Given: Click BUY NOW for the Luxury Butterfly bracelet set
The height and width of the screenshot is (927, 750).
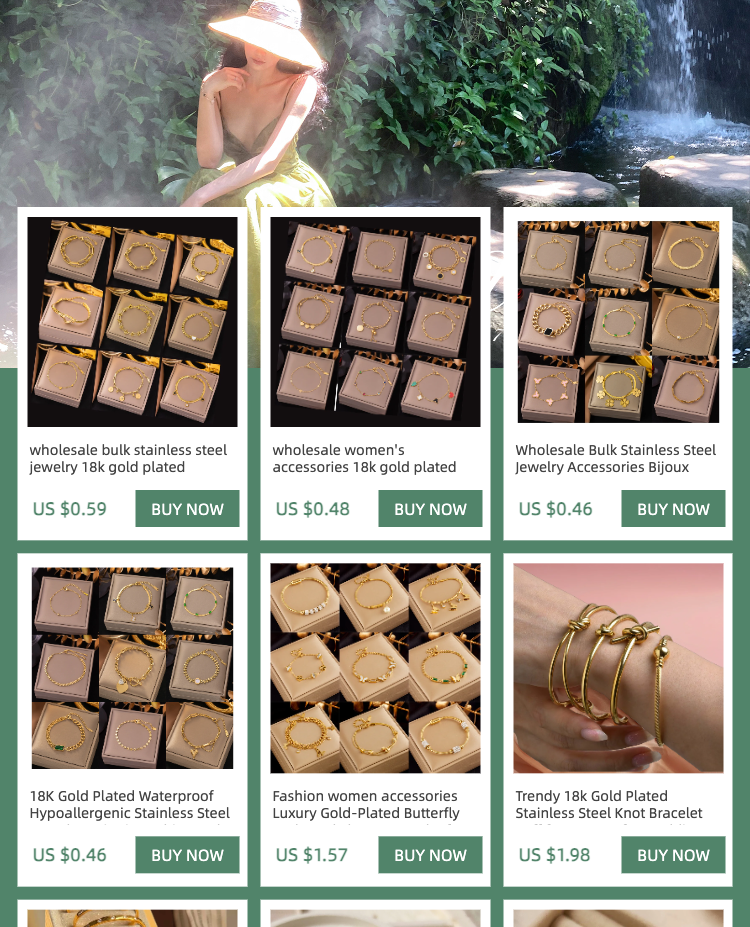Looking at the screenshot, I should 430,855.
